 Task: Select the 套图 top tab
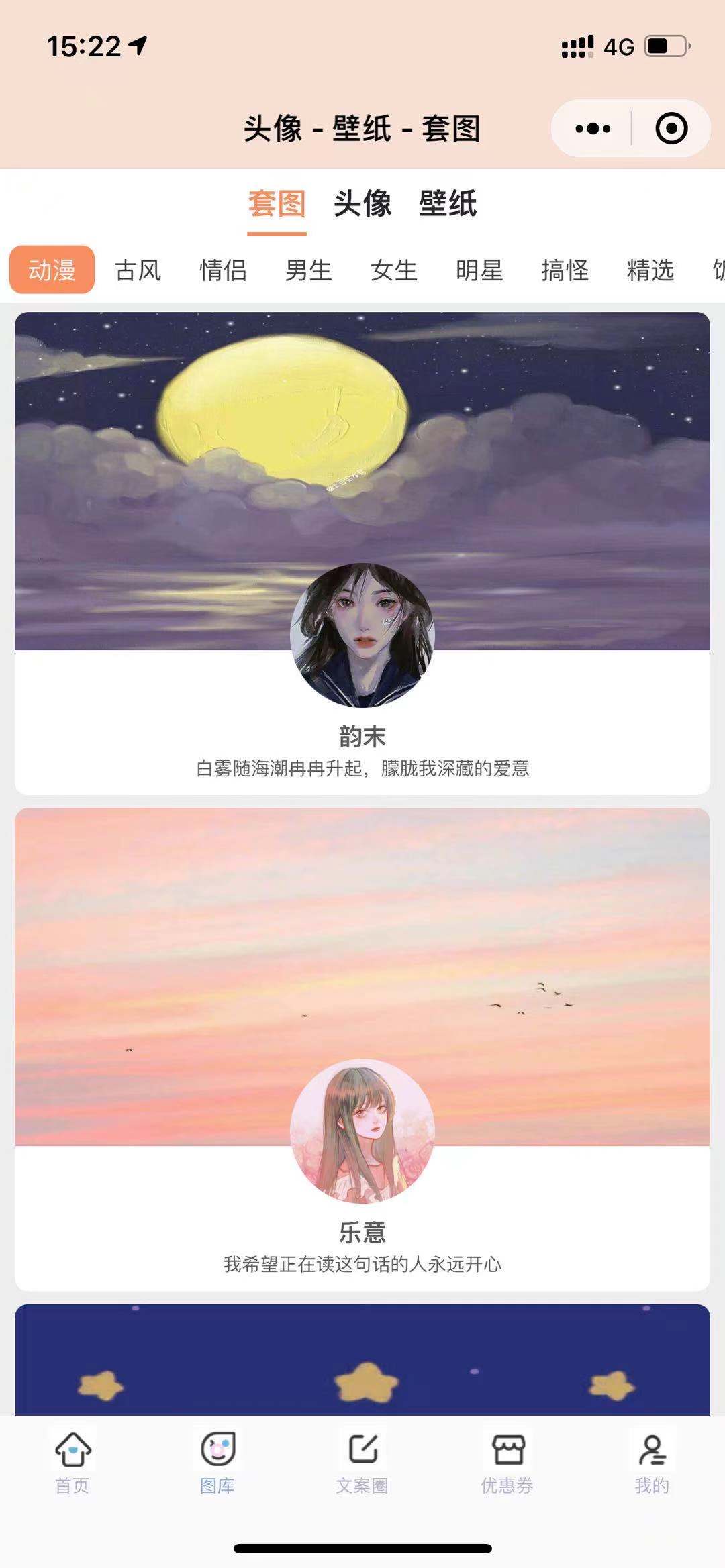[277, 203]
